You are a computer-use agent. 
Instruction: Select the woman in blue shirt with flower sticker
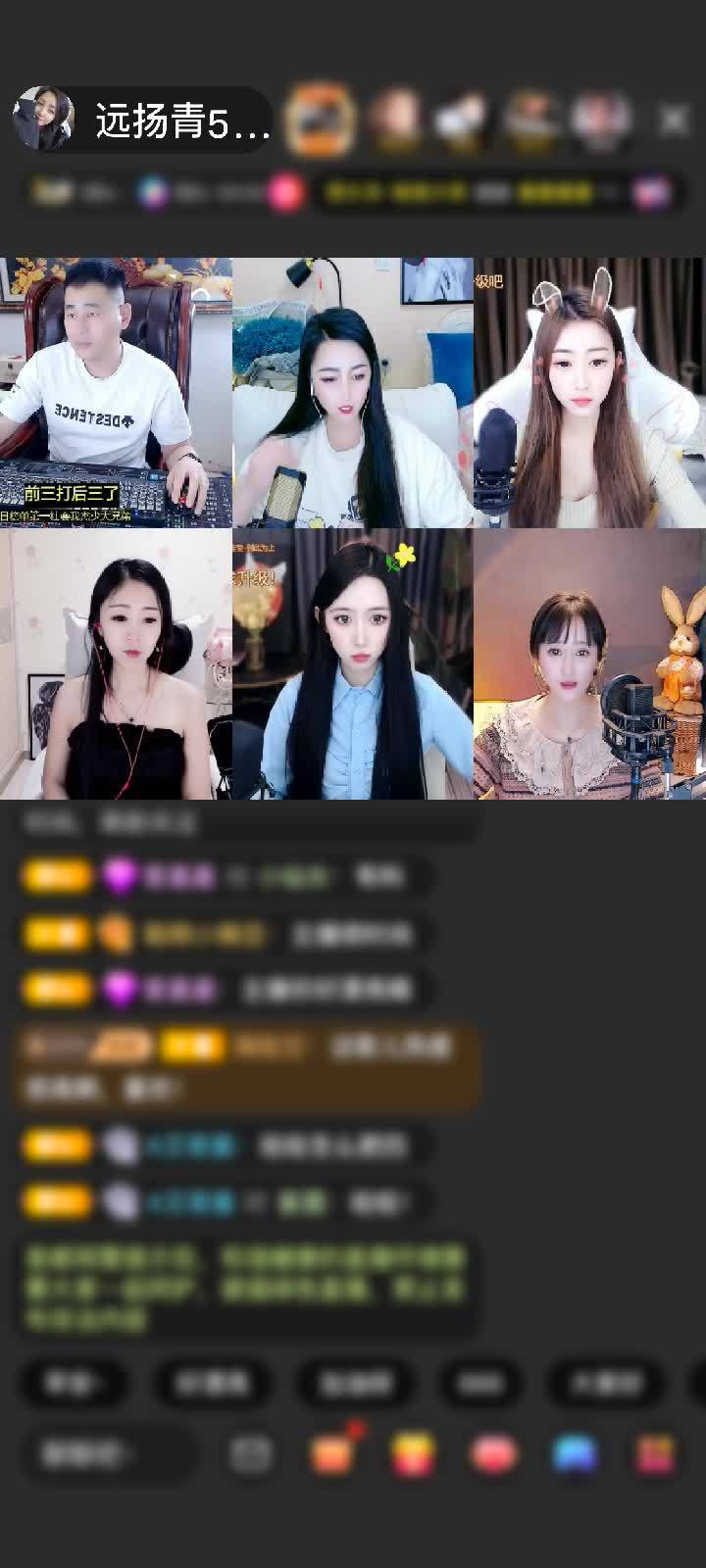pyautogui.click(x=352, y=664)
